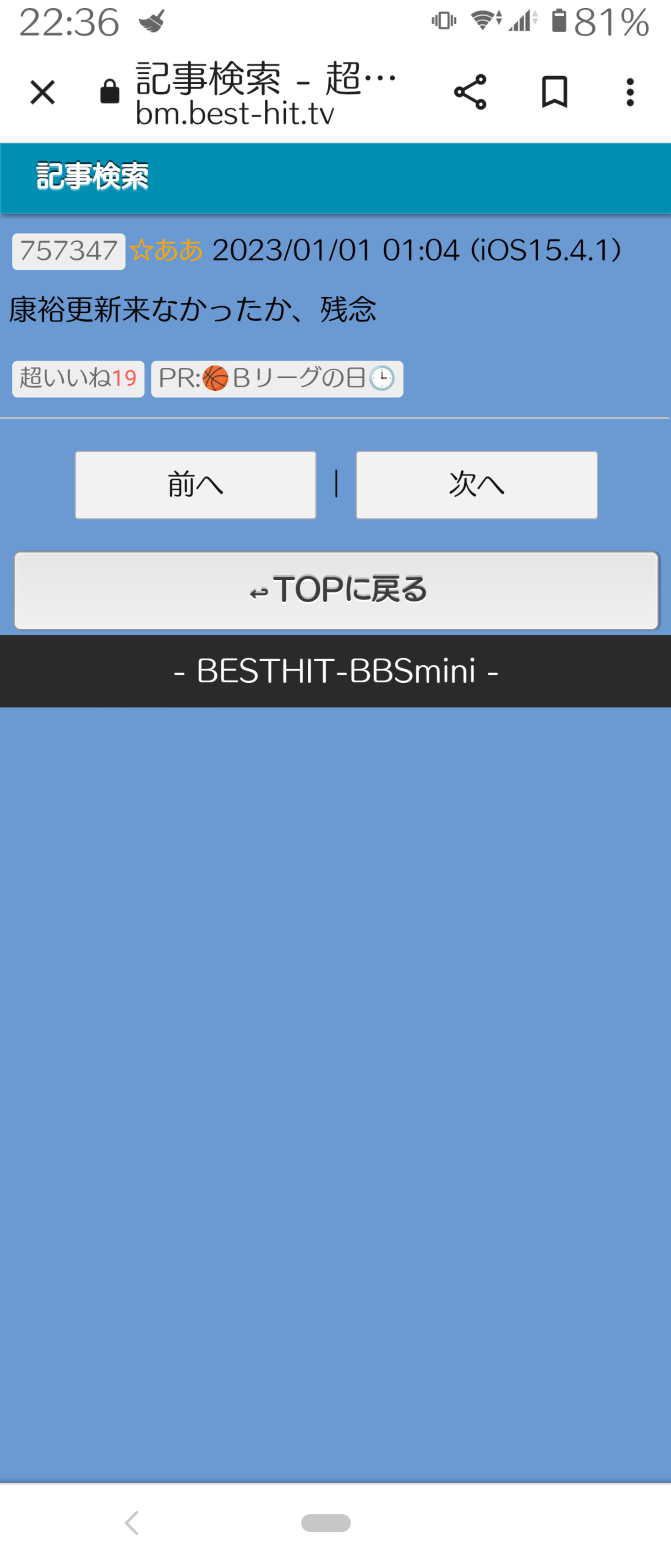Close the browser tab with X

click(x=42, y=93)
